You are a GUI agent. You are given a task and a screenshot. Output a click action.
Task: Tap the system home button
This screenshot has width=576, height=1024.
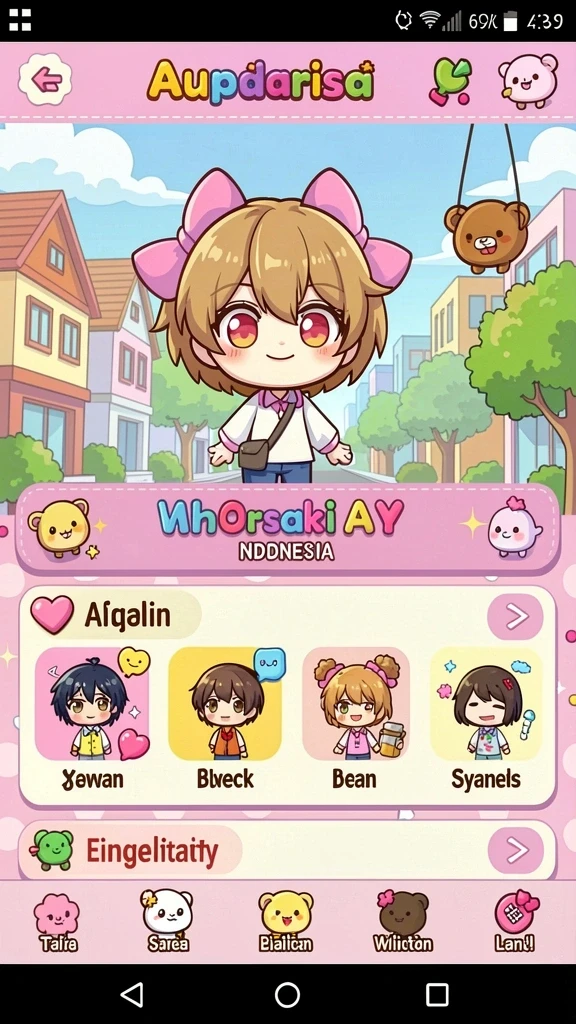[x=287, y=994]
